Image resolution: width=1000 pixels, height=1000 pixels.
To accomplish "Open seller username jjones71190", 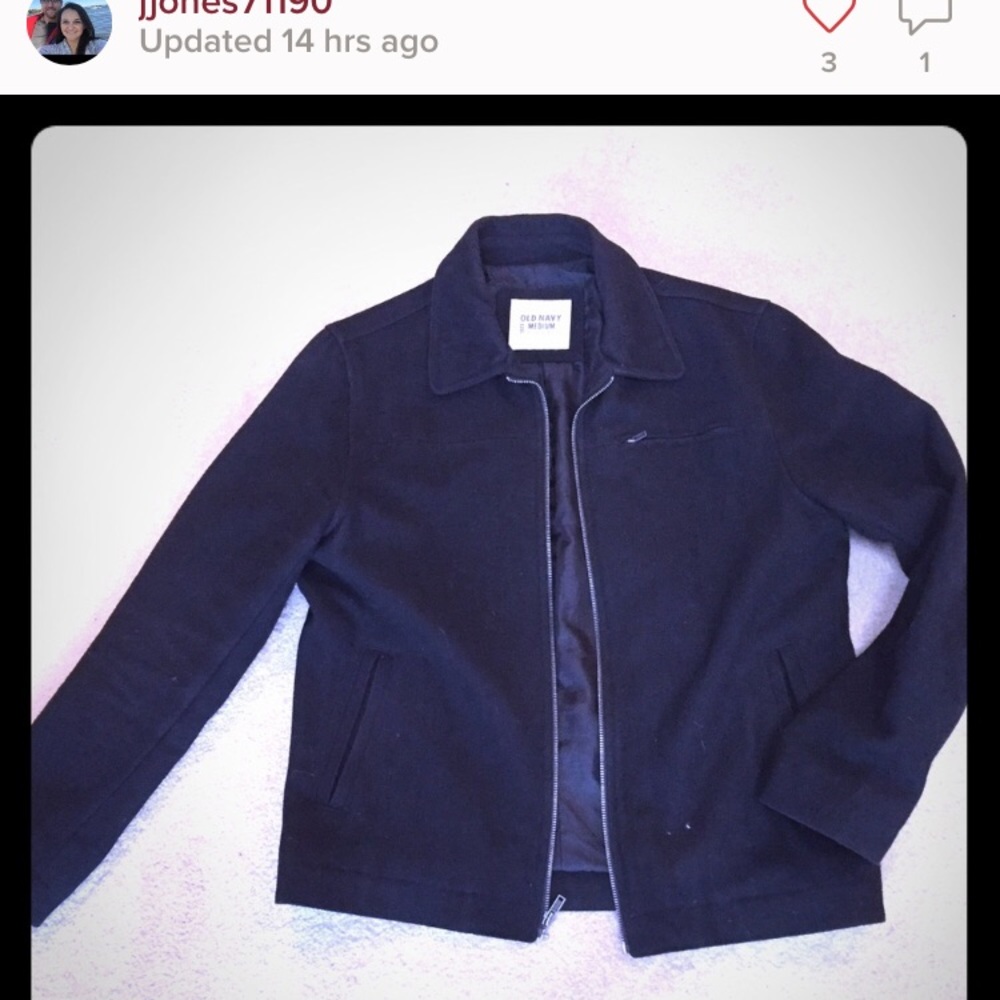I will tap(235, 8).
